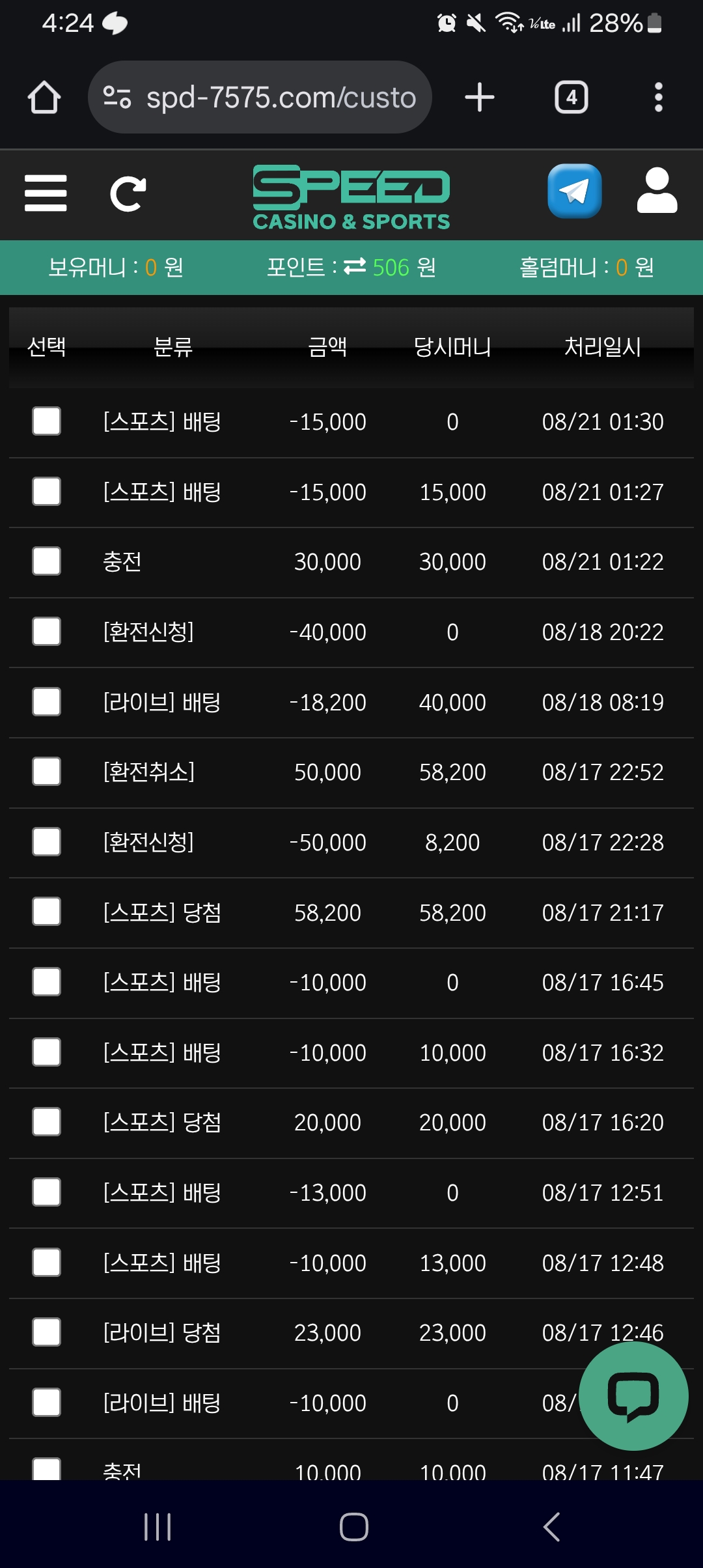Tap the point exchange arrows icon

coord(355,266)
